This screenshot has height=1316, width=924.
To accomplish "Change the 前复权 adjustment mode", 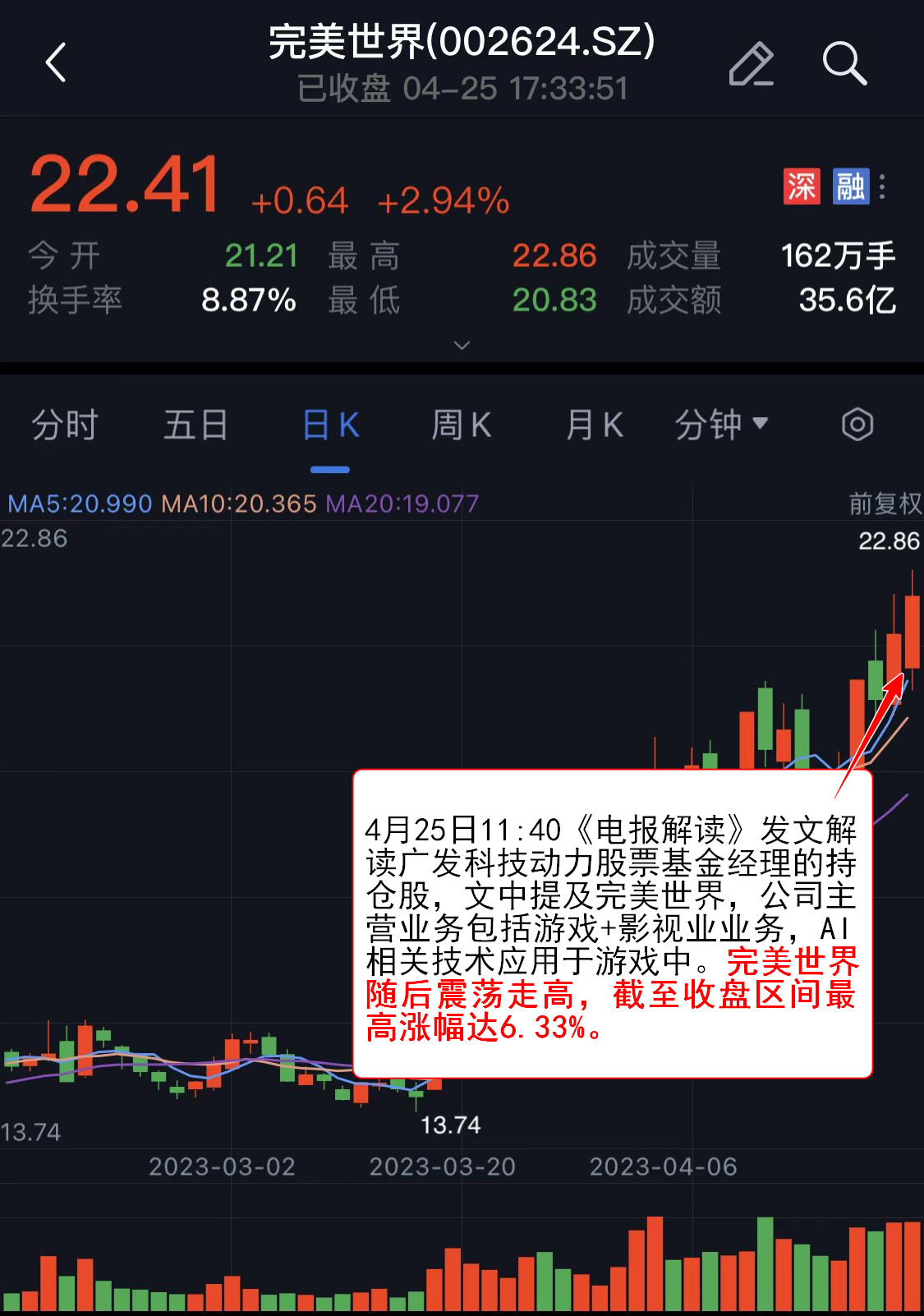I will click(885, 504).
